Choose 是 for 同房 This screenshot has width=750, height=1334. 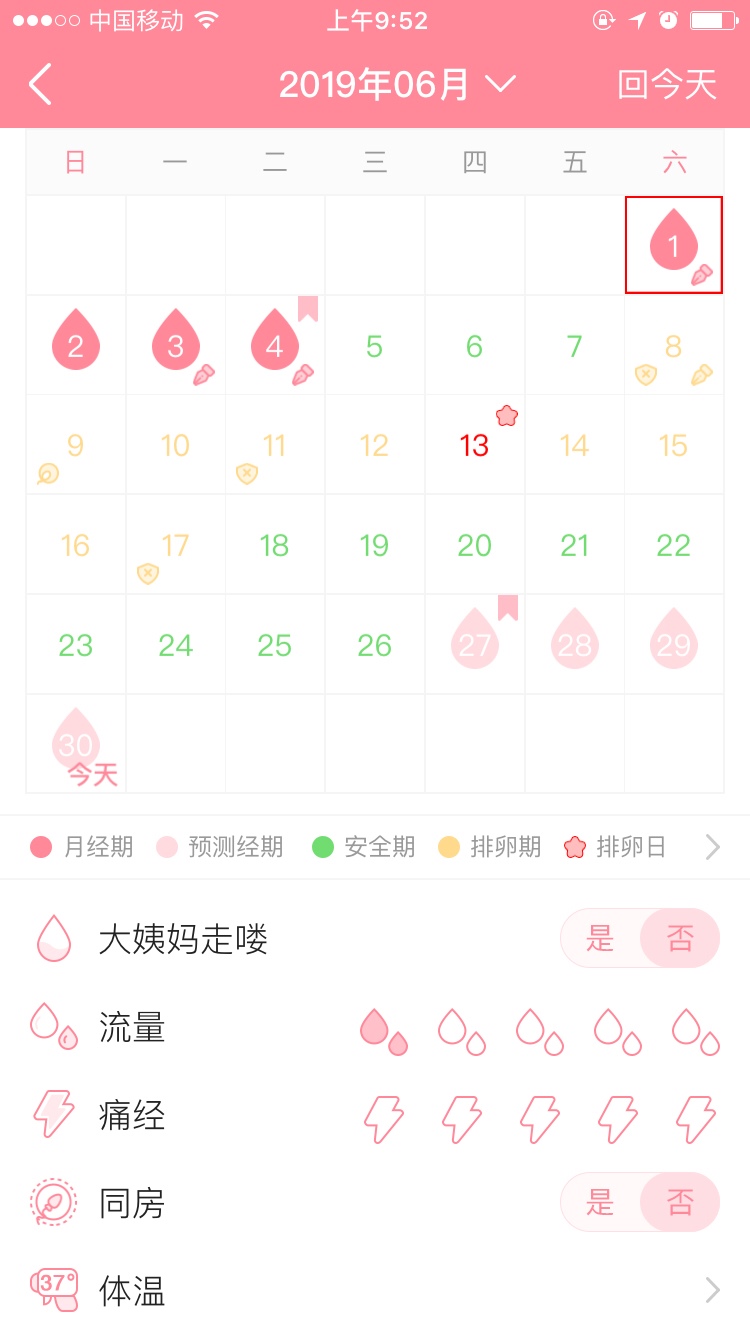click(x=600, y=1202)
